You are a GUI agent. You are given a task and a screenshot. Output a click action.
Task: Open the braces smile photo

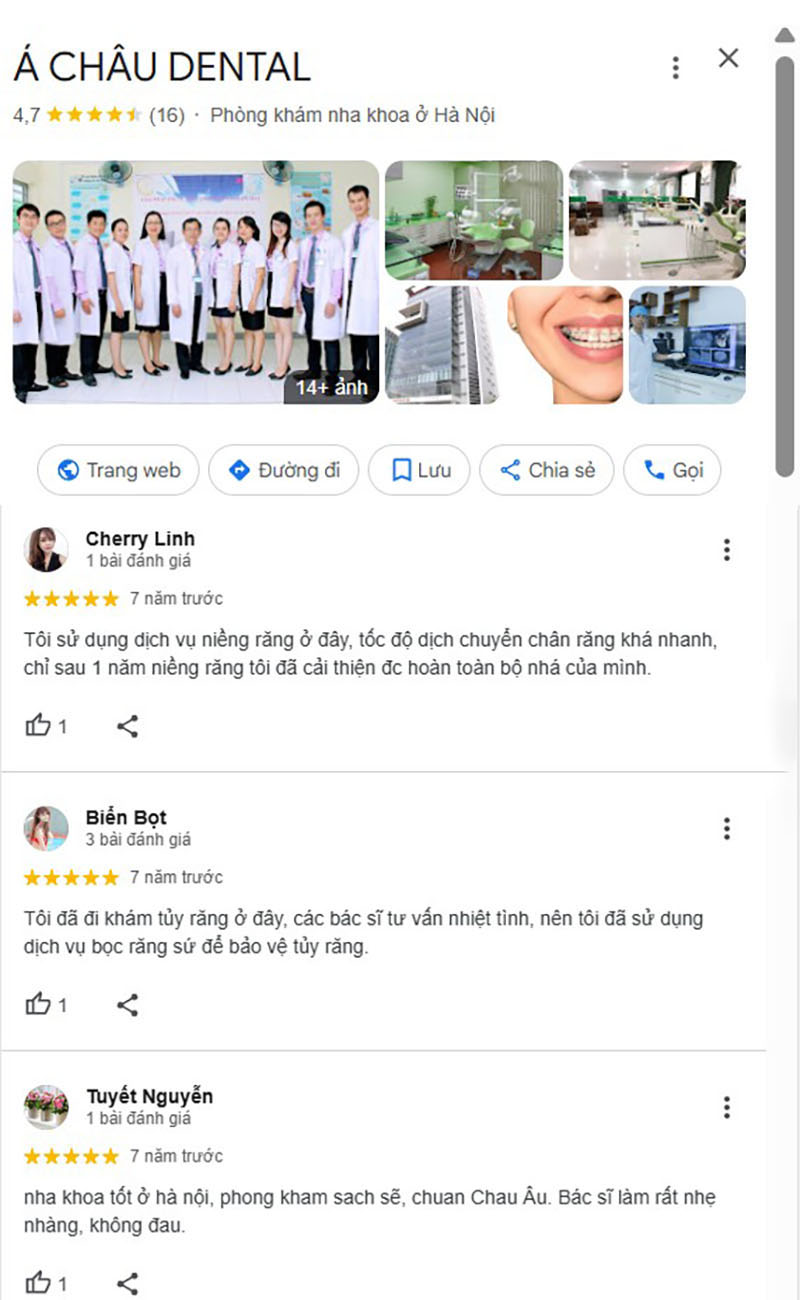click(565, 345)
